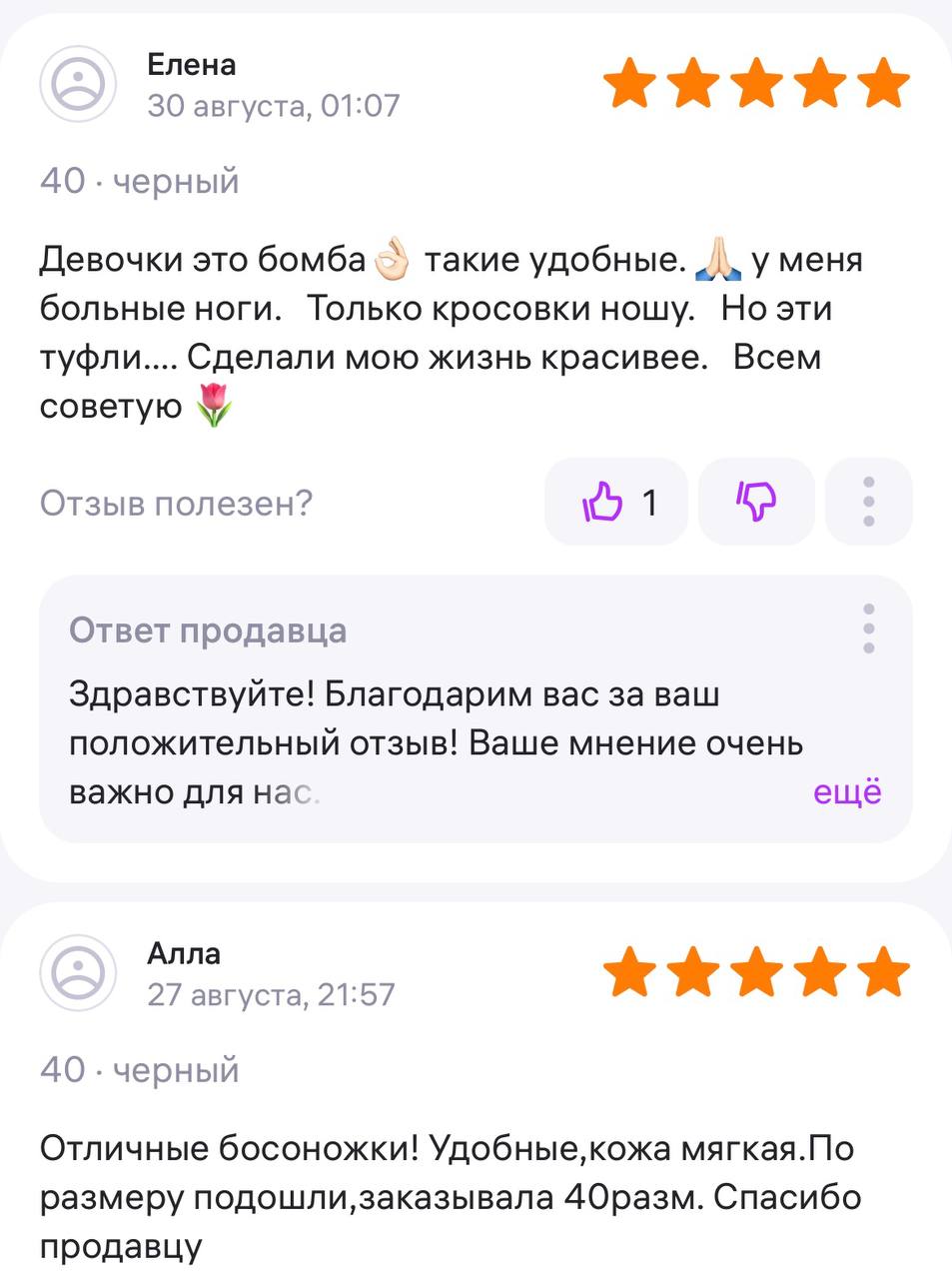
Task: Expand the seller's reply via ещё
Action: point(847,791)
